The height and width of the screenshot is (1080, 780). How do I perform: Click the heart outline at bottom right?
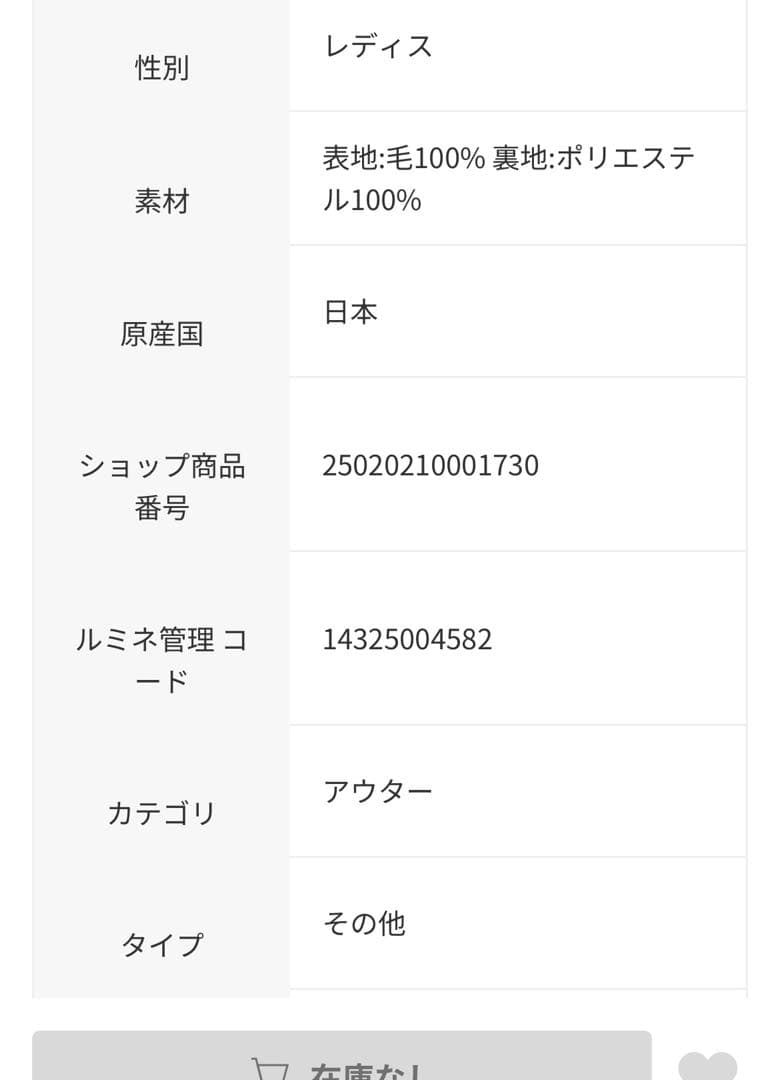[711, 1067]
